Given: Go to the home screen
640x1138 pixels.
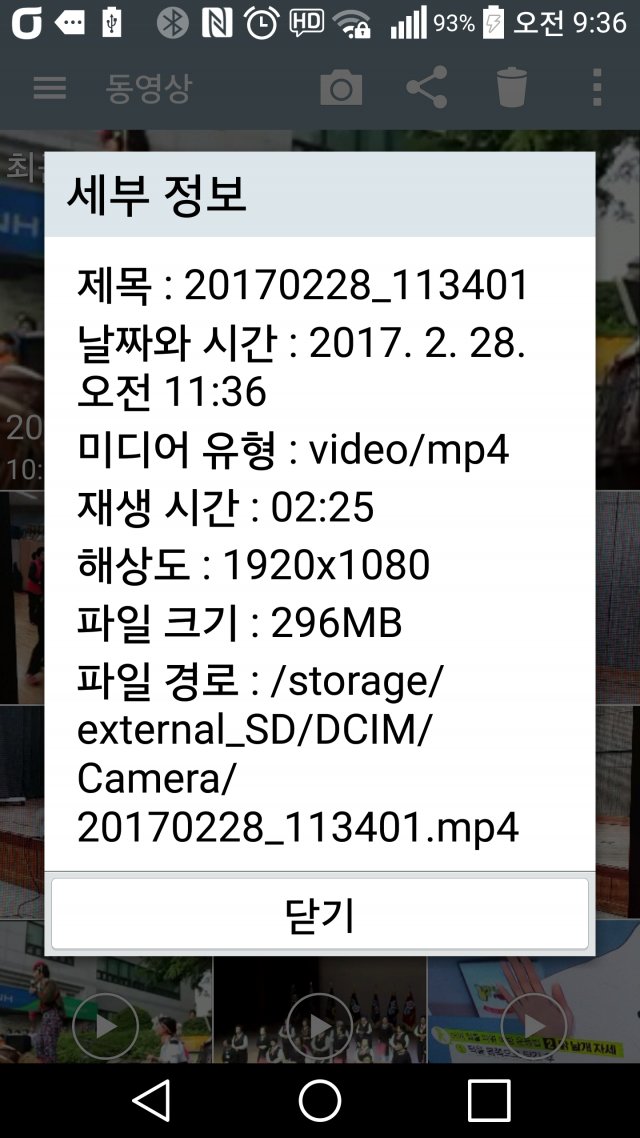Looking at the screenshot, I should click(x=320, y=1100).
